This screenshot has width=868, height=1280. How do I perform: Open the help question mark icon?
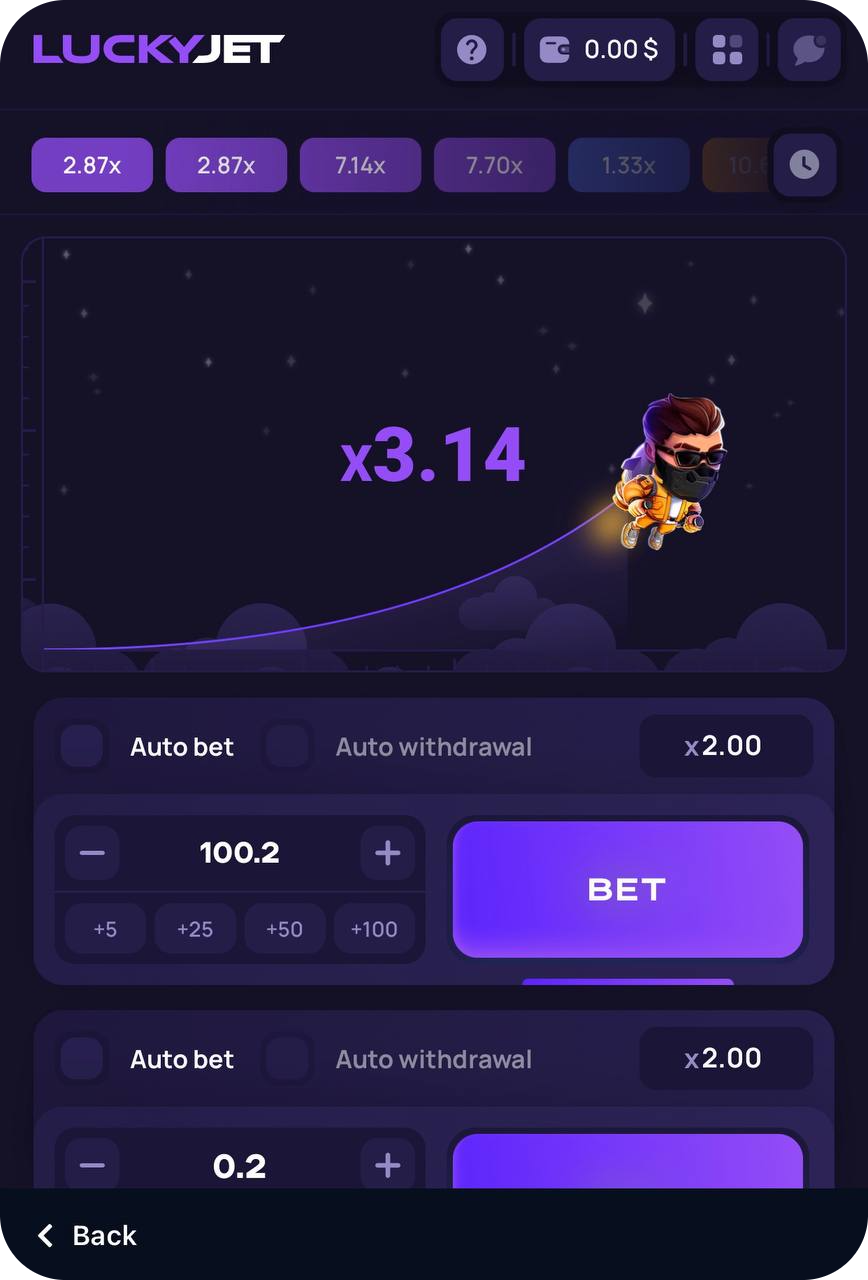471,50
